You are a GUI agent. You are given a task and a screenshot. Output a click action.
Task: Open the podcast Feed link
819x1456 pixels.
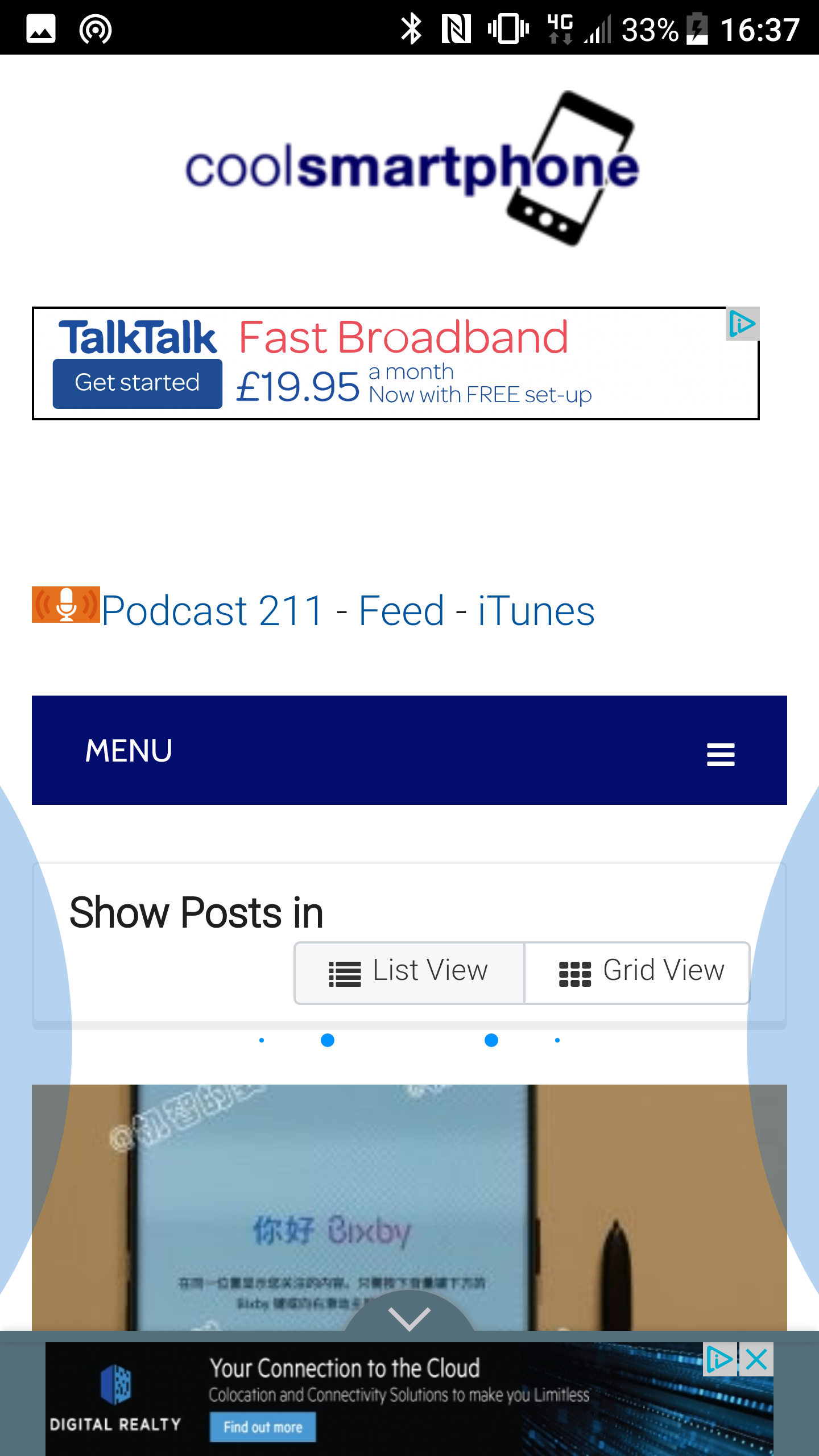tap(402, 611)
